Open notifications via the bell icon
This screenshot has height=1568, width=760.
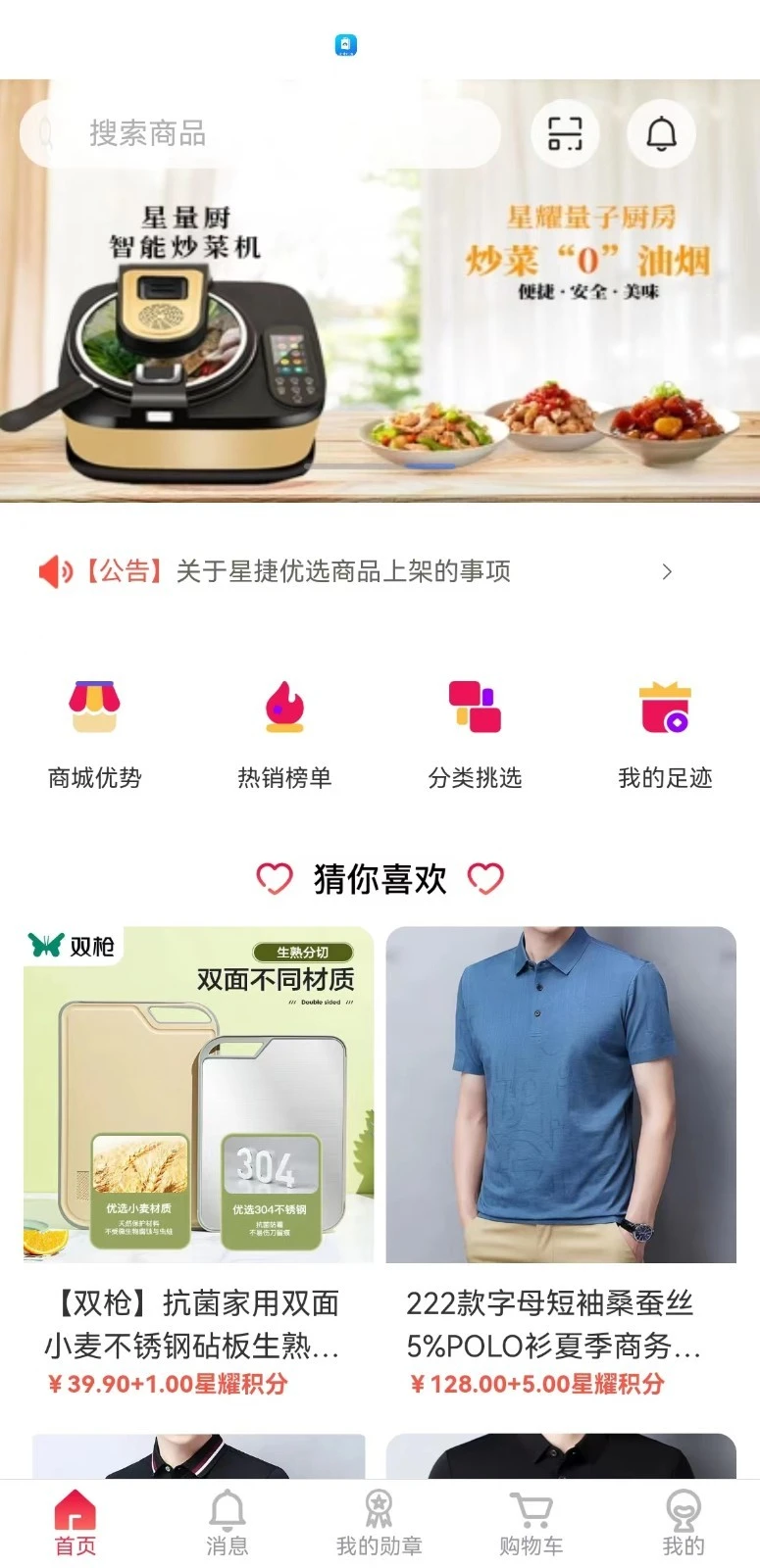point(660,133)
